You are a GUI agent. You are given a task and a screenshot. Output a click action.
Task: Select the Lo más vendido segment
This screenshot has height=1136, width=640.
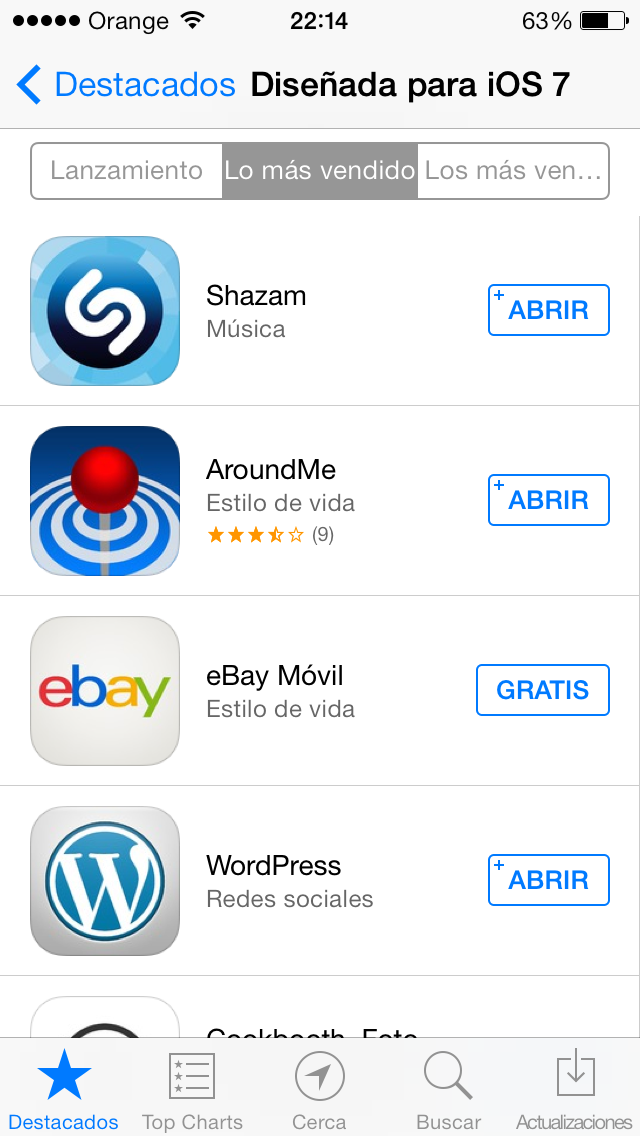click(x=320, y=171)
